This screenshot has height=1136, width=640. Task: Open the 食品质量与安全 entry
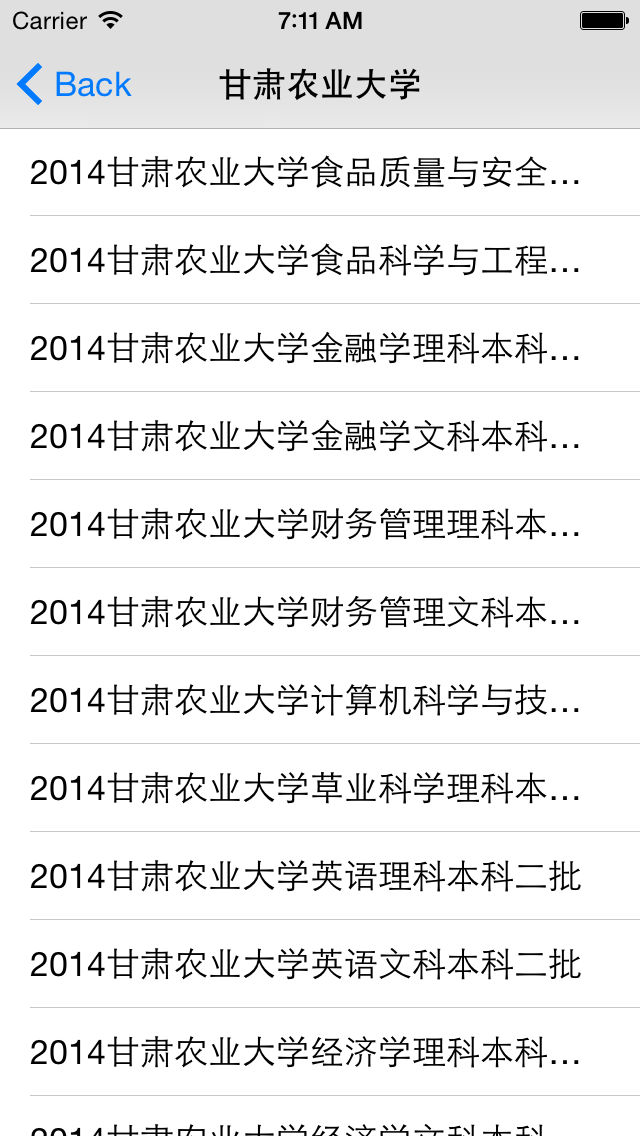pyautogui.click(x=320, y=172)
